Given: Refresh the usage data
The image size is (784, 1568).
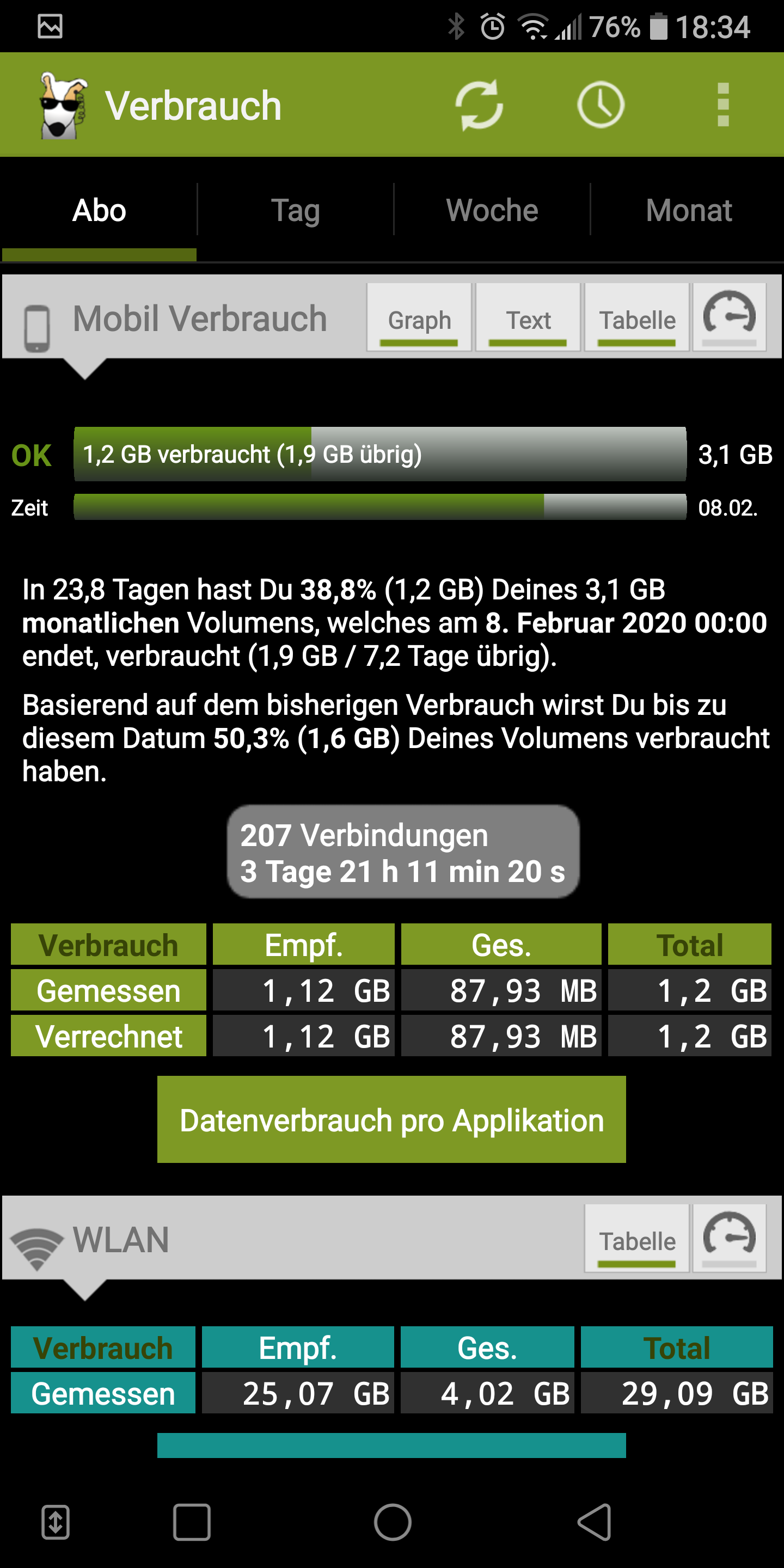Looking at the screenshot, I should coord(479,105).
